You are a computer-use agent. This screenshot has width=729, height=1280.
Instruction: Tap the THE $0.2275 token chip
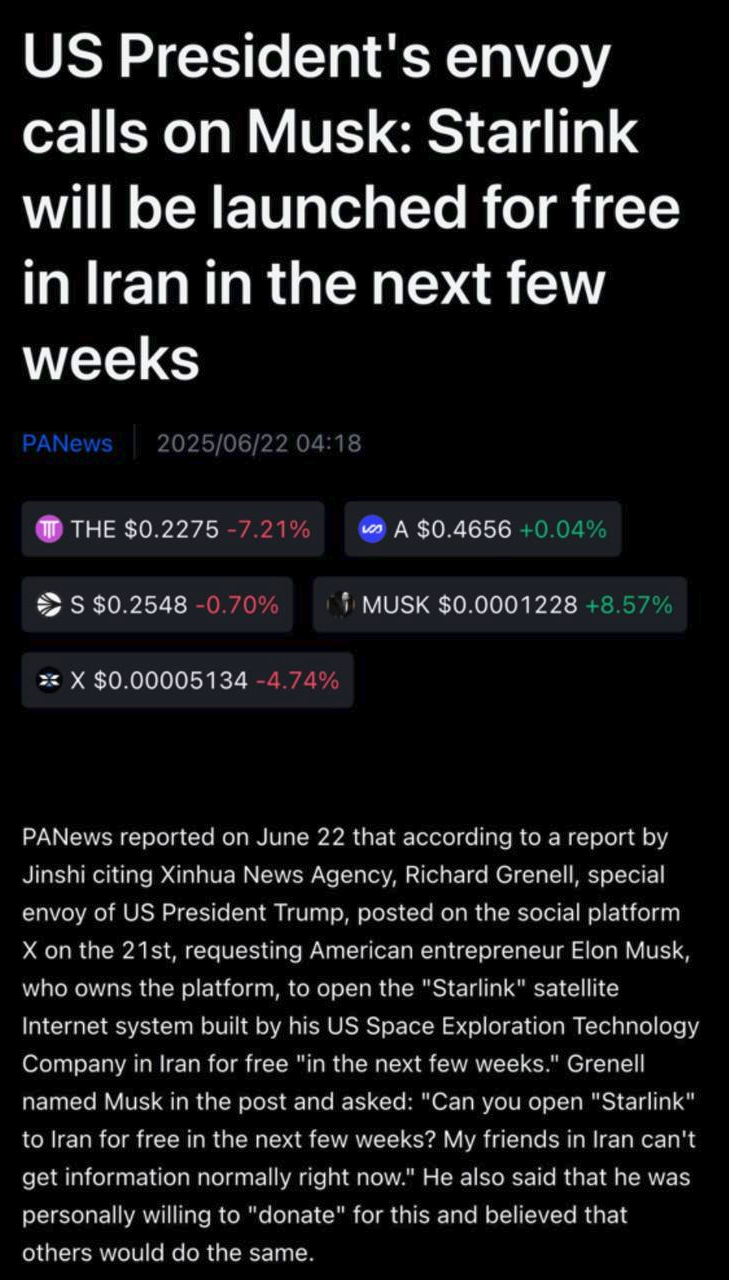tap(173, 529)
